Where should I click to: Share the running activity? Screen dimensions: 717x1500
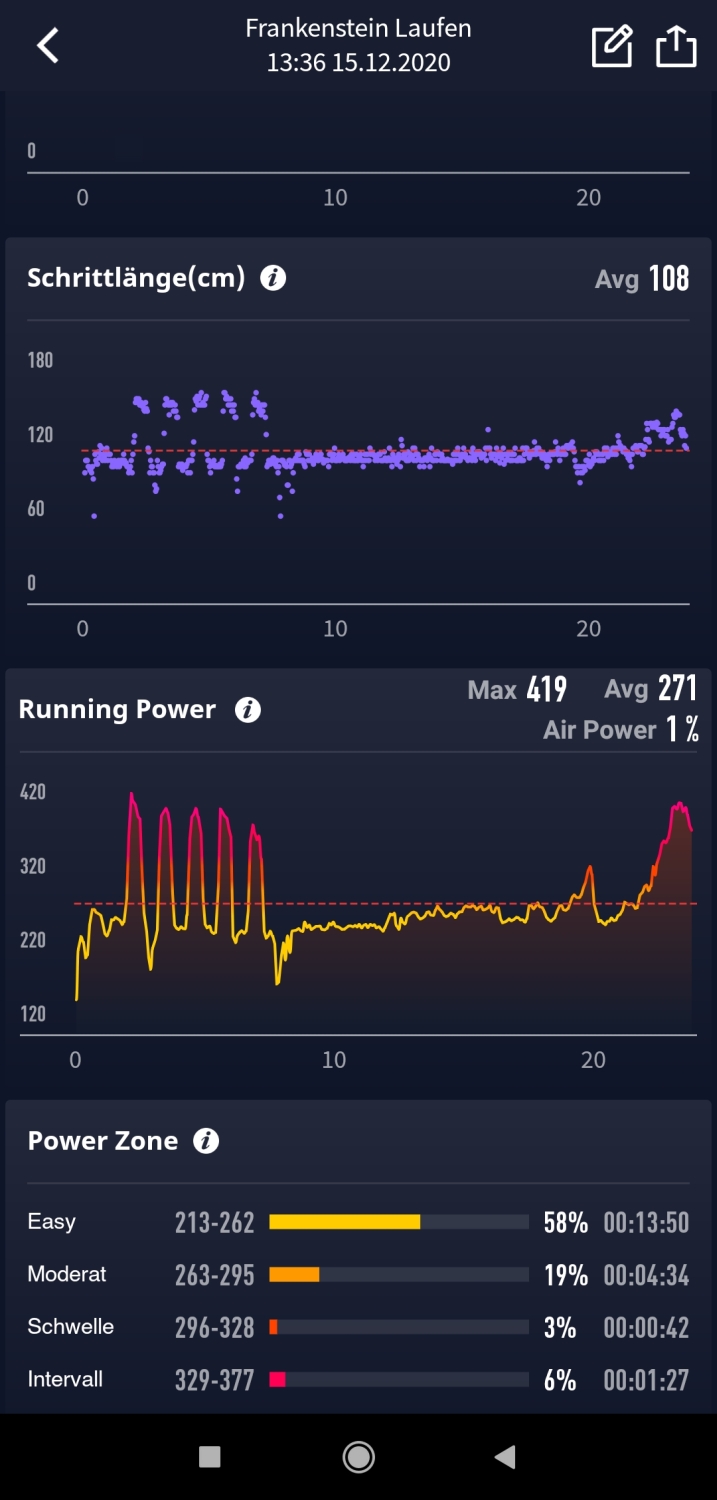675,46
